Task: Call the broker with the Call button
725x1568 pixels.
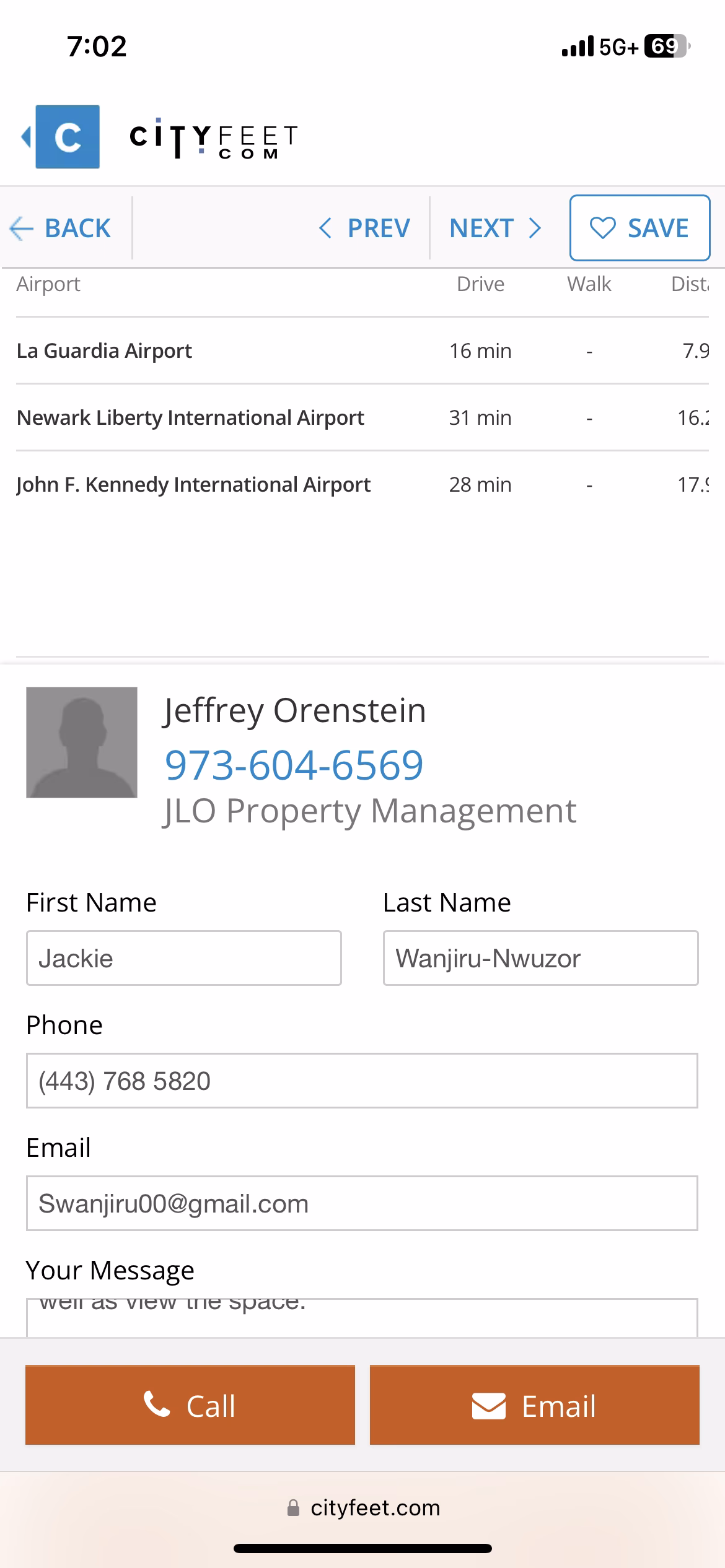Action: click(190, 1405)
